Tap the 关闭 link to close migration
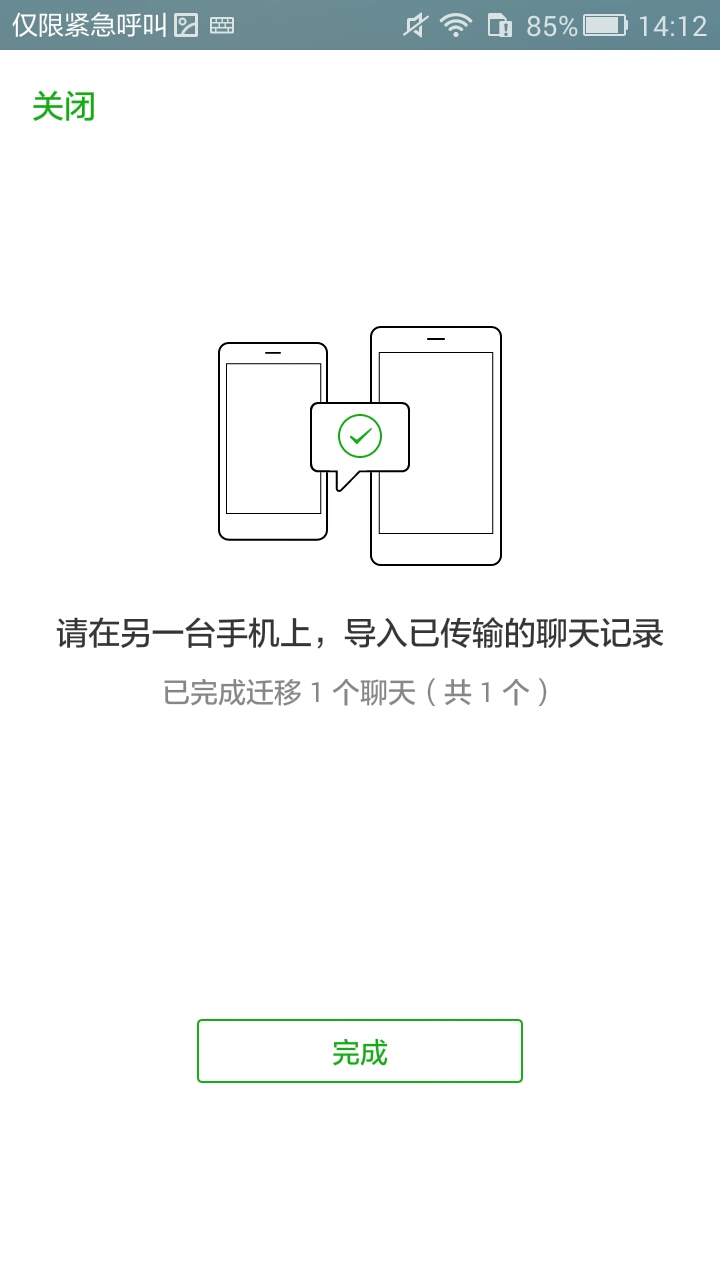Screen dimensions: 720x1280 click(x=62, y=105)
